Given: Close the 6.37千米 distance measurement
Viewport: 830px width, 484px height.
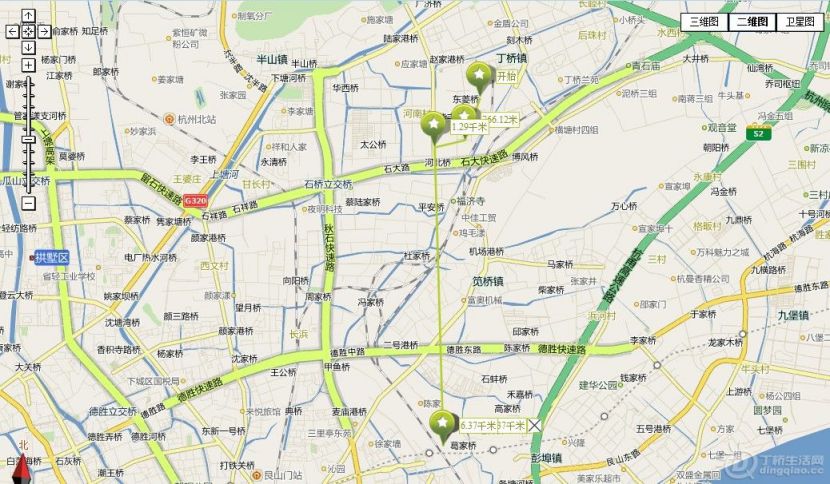Looking at the screenshot, I should (536, 426).
